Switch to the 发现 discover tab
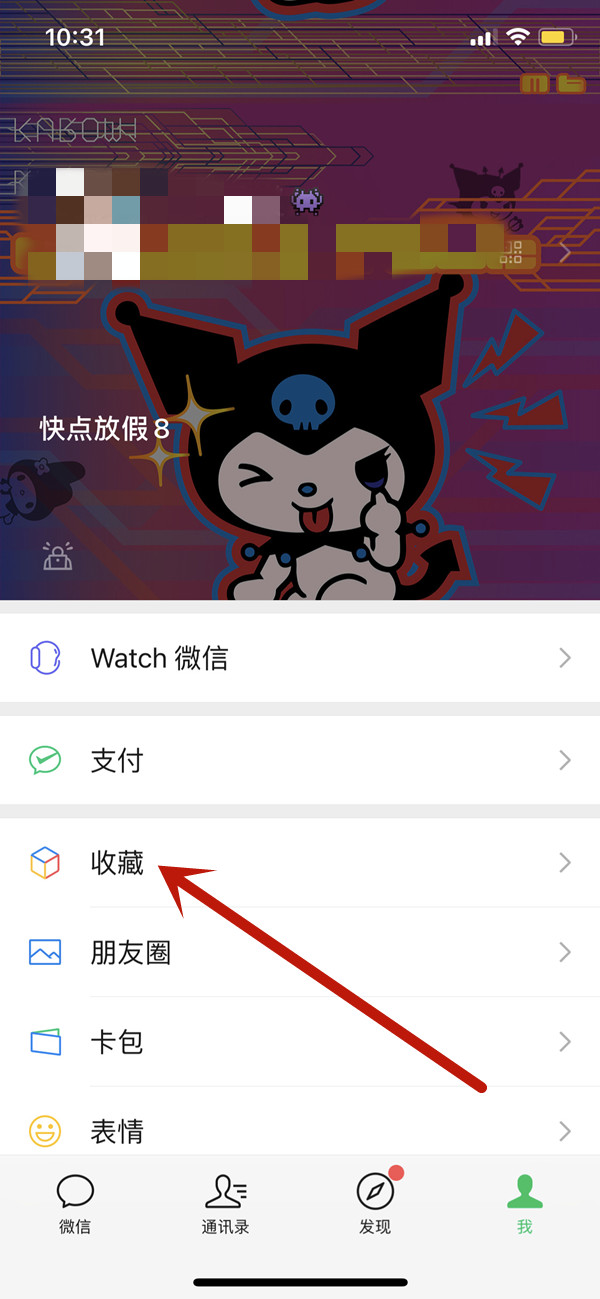600x1299 pixels. tap(375, 1203)
